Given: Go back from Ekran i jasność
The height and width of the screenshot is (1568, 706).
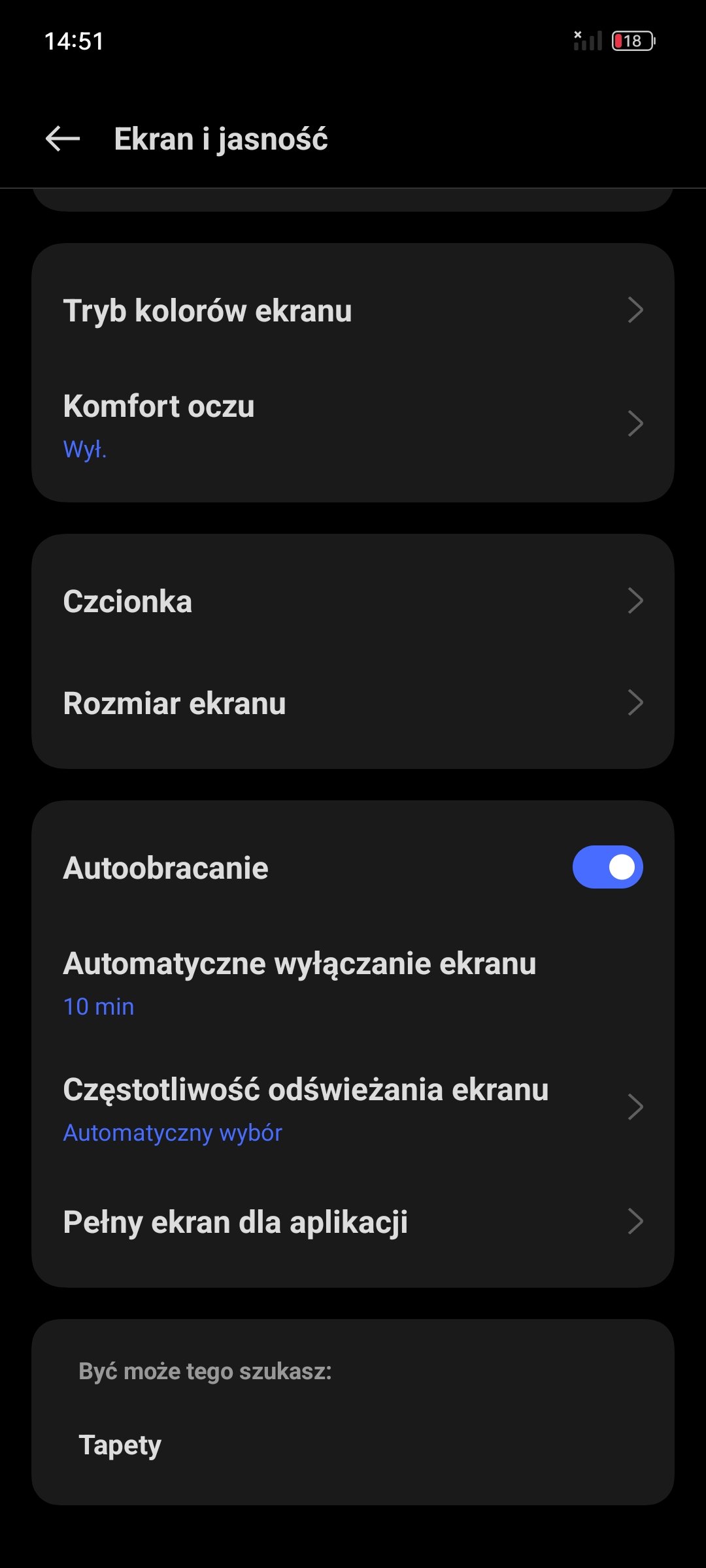Looking at the screenshot, I should [63, 139].
